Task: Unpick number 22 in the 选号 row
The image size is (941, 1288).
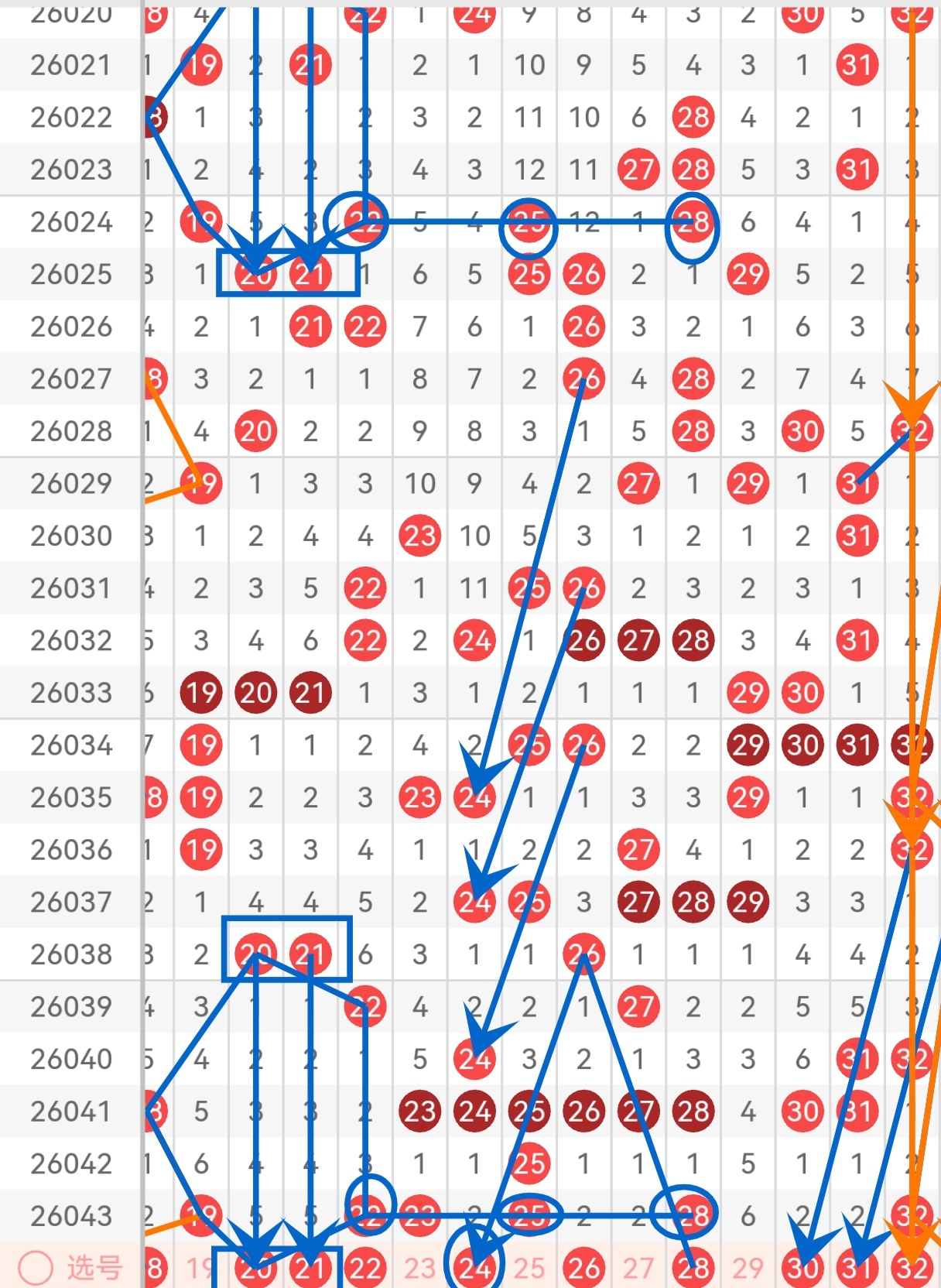Action: tap(364, 1268)
